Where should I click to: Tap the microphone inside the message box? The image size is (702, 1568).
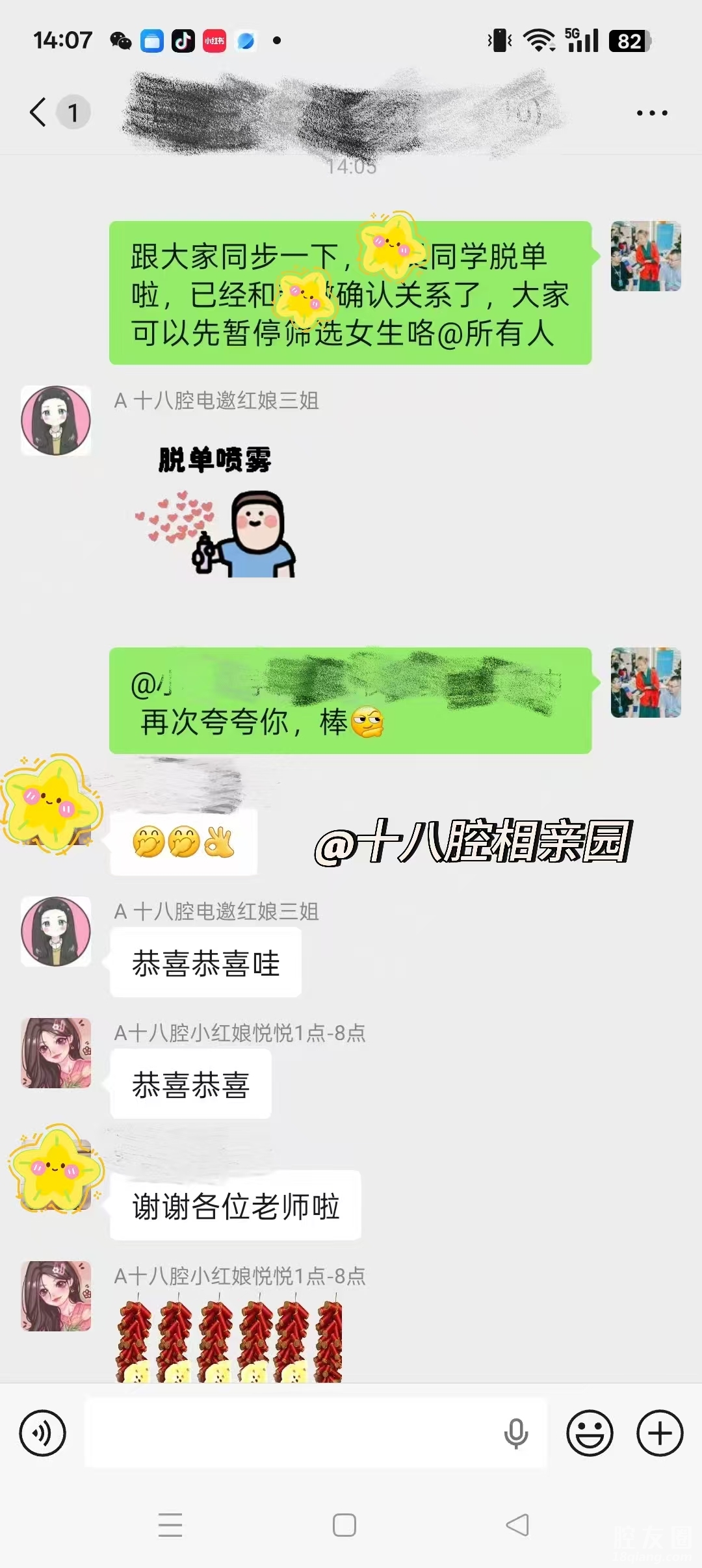coord(516,1433)
